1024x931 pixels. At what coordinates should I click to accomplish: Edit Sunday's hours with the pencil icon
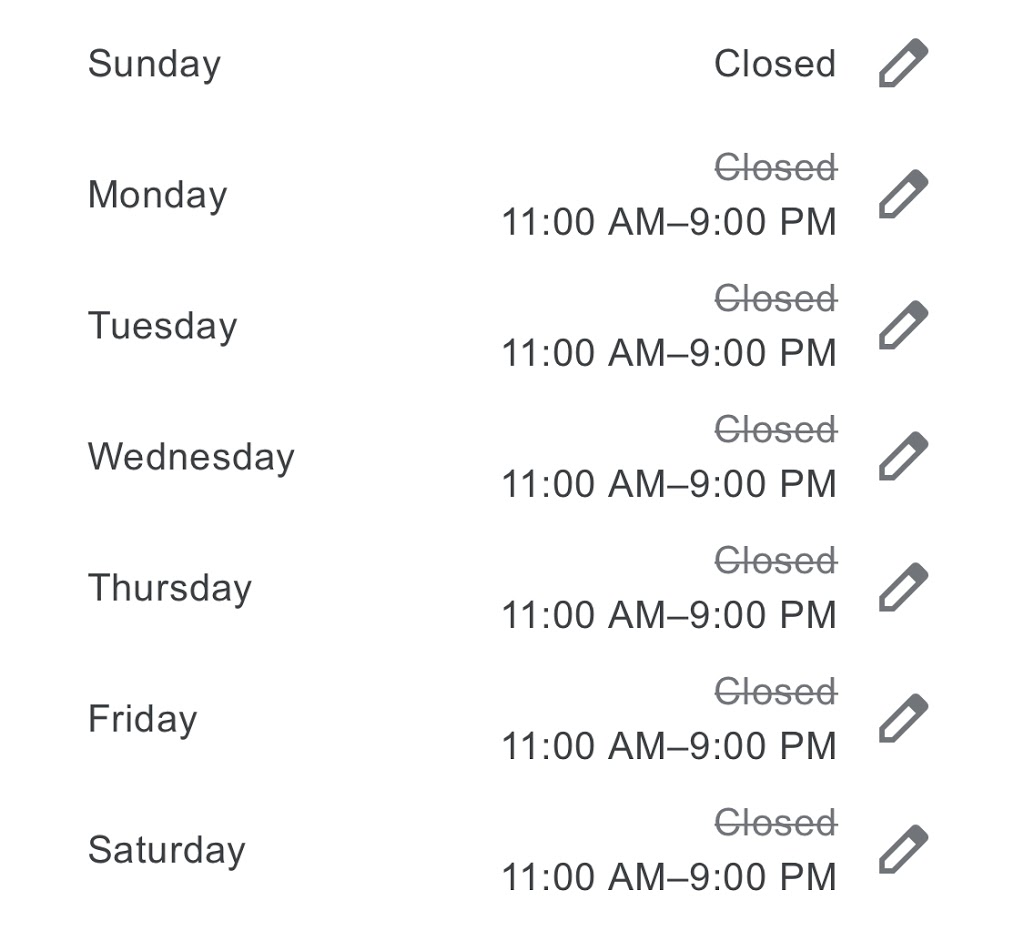[903, 64]
